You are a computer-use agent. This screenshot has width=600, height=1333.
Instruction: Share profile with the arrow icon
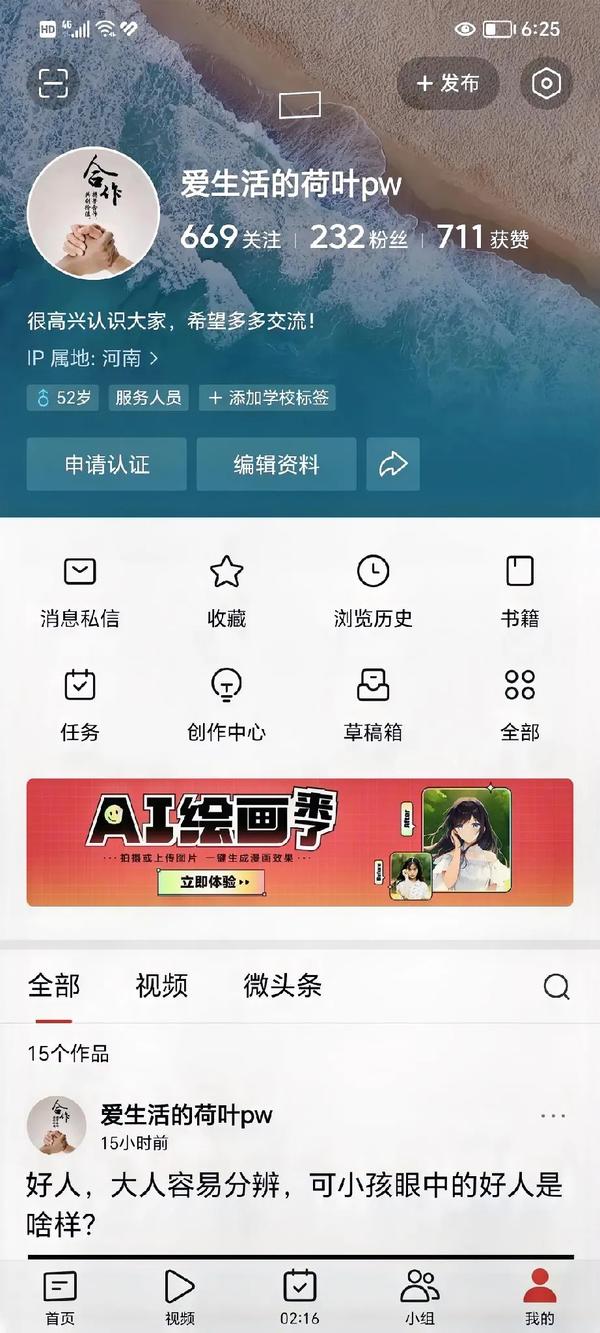tap(393, 464)
